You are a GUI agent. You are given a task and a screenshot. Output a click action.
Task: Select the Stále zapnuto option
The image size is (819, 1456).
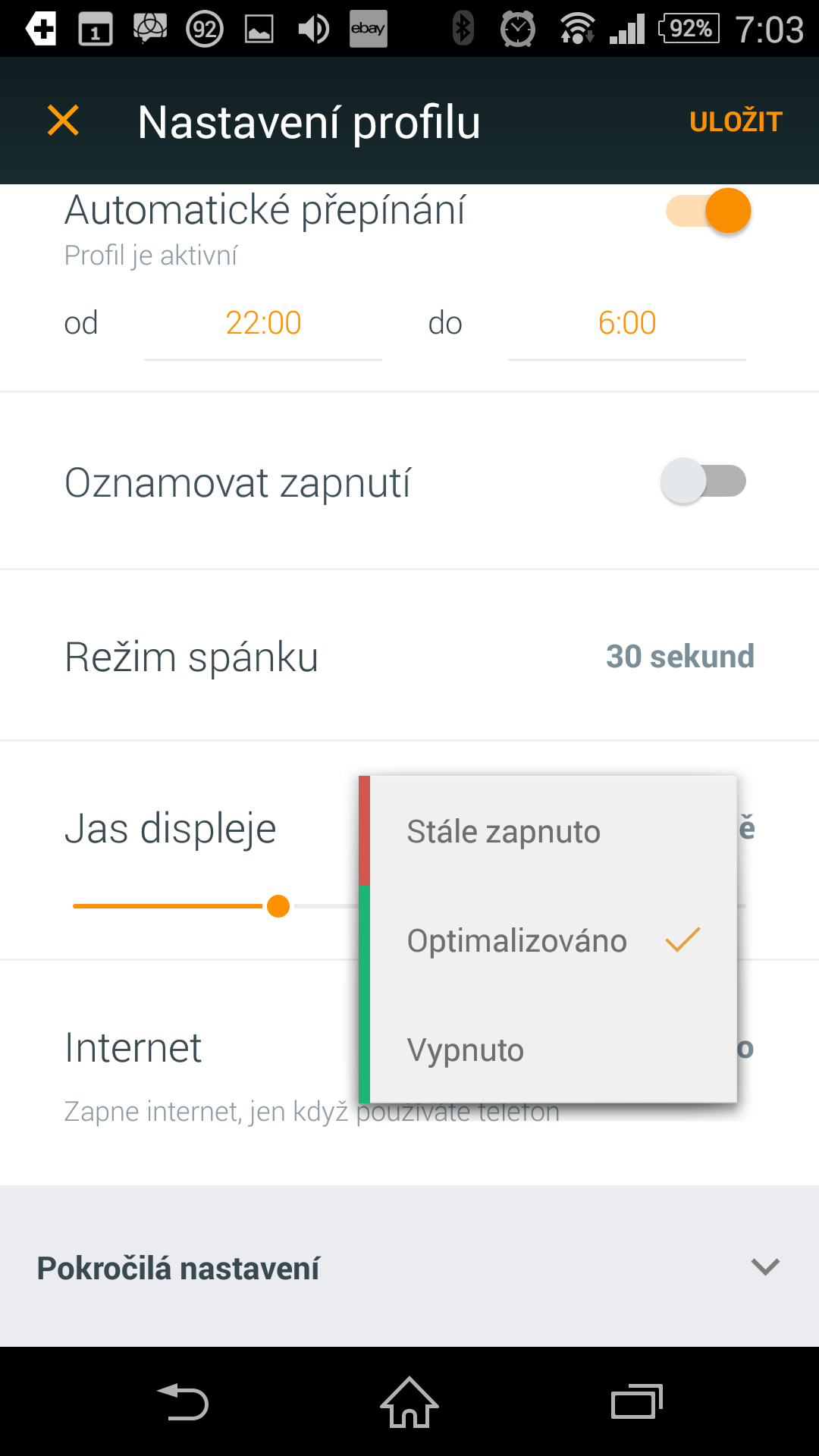548,831
